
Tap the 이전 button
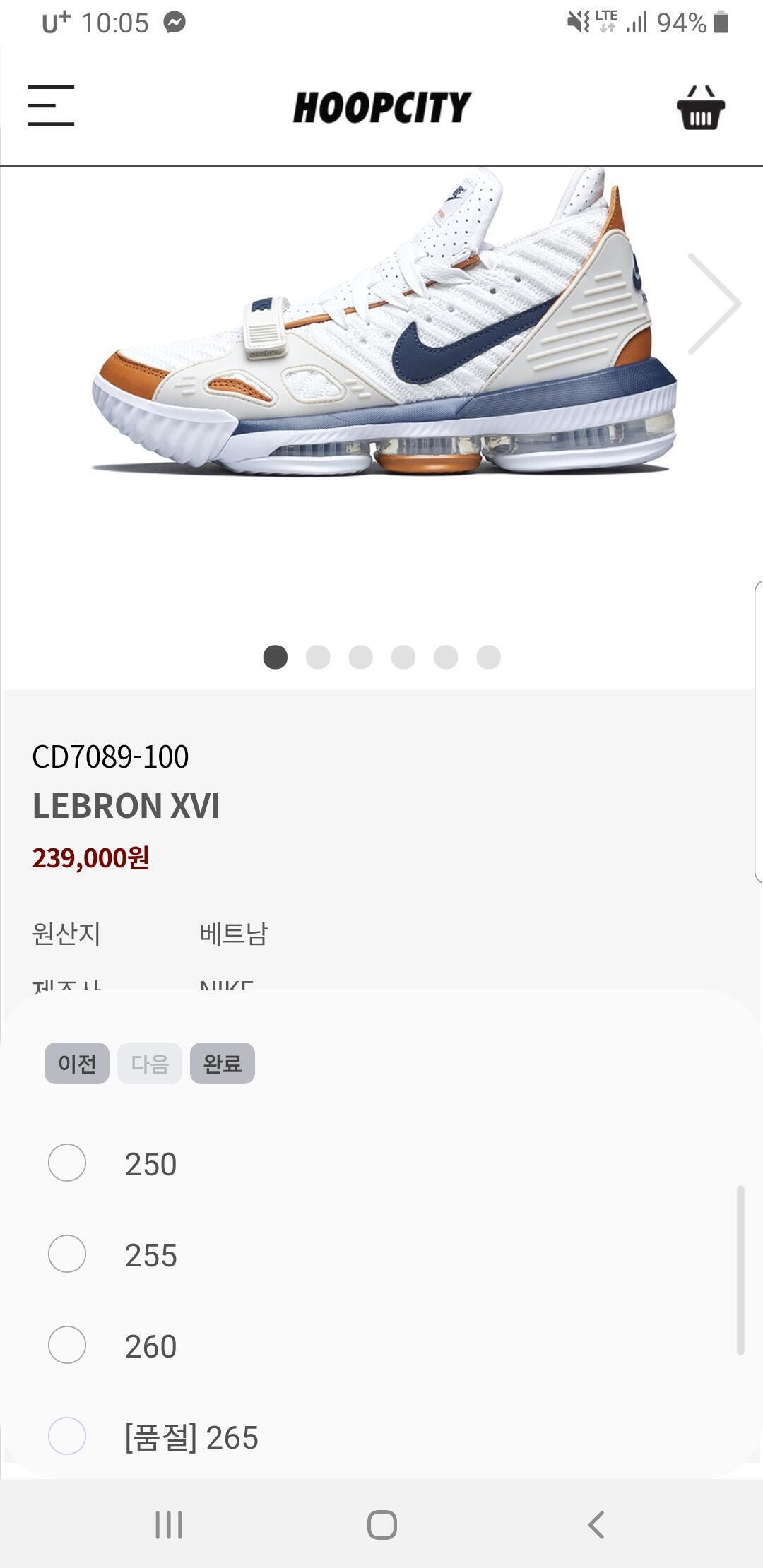tap(77, 1063)
